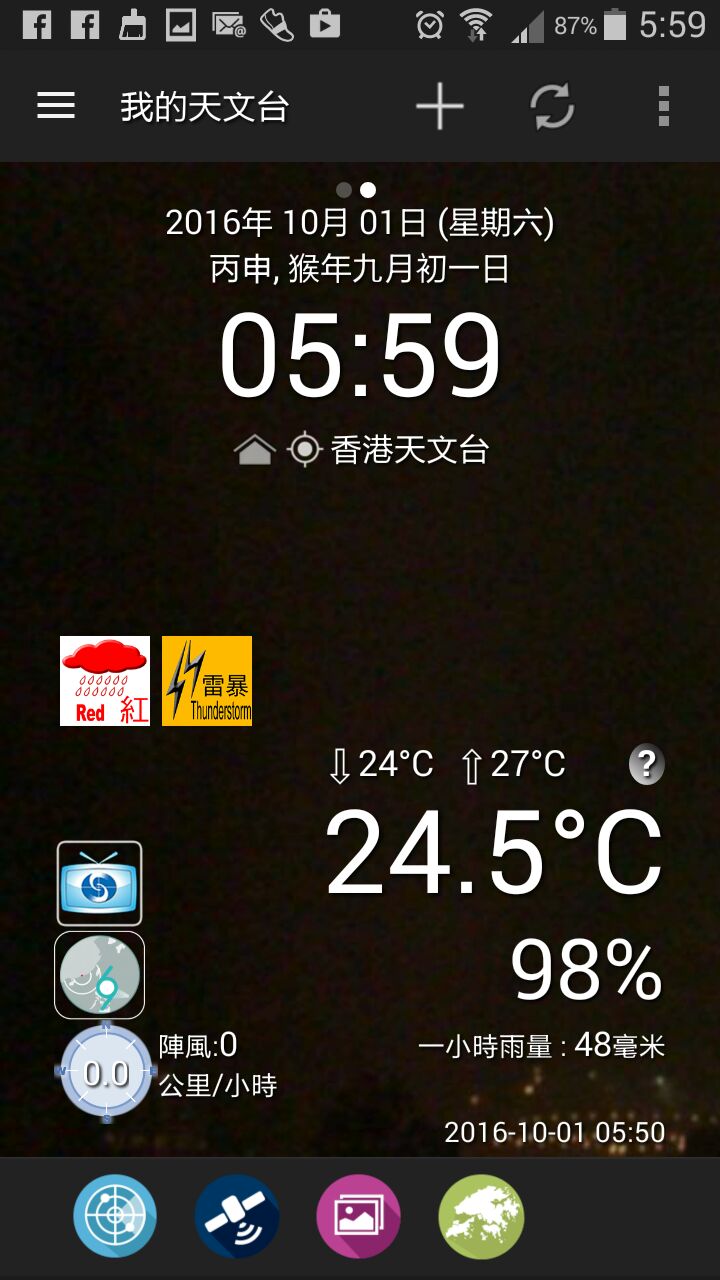Tap the wind compass gauge
This screenshot has width=720, height=1280.
click(x=105, y=1072)
